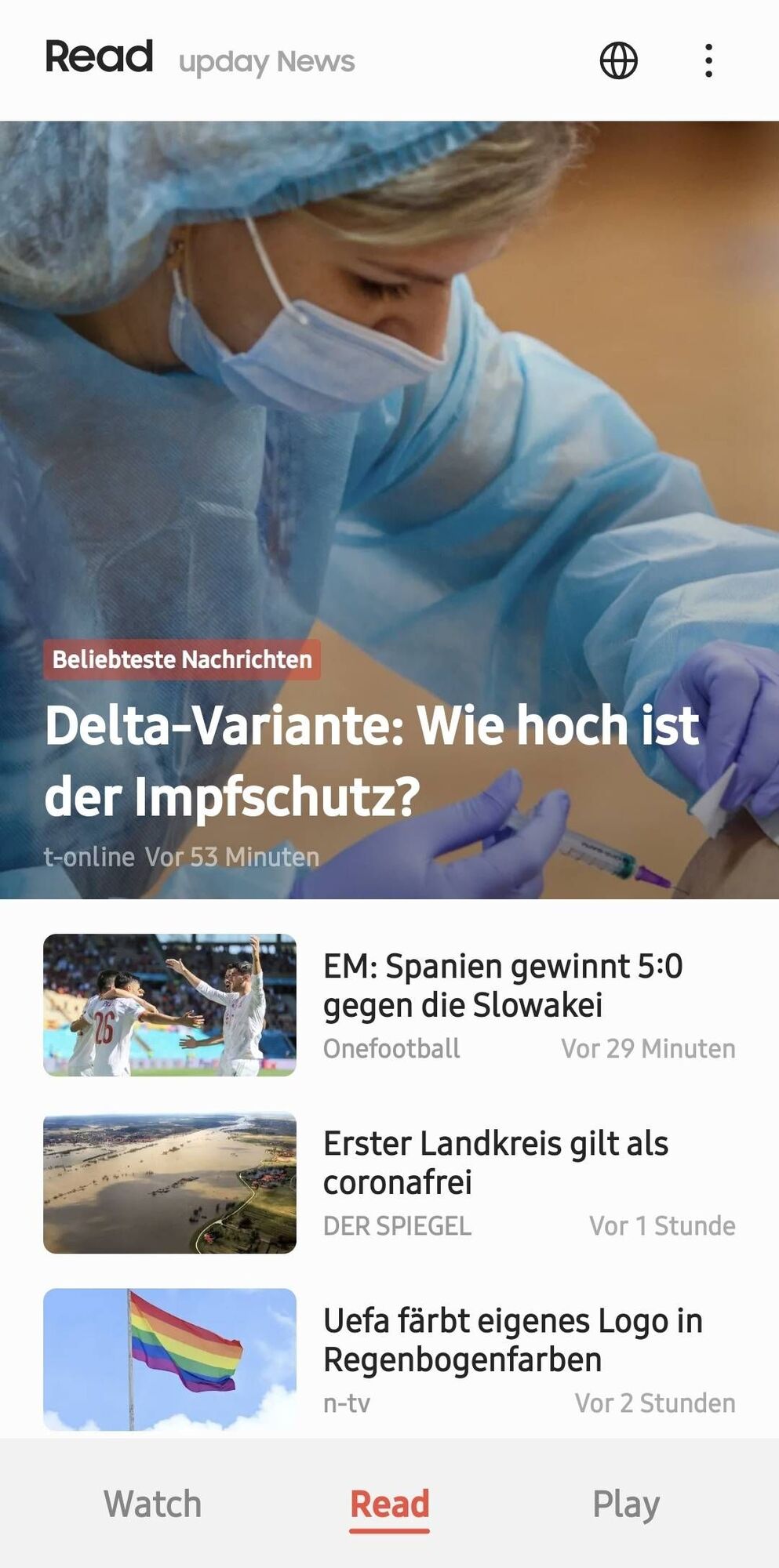779x1568 pixels.
Task: Open the globe icon in the header
Action: (x=618, y=60)
